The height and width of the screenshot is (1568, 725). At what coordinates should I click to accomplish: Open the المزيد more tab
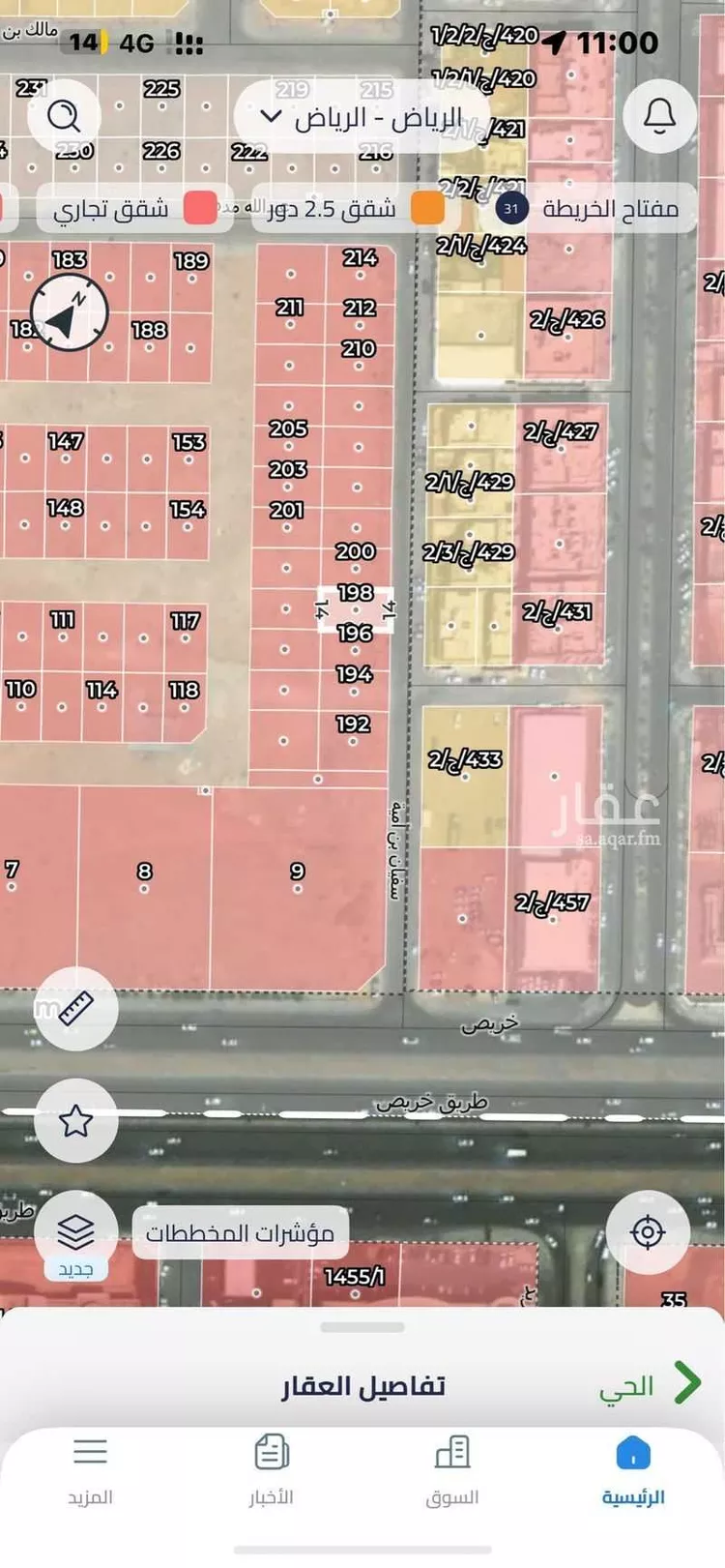click(x=90, y=1471)
